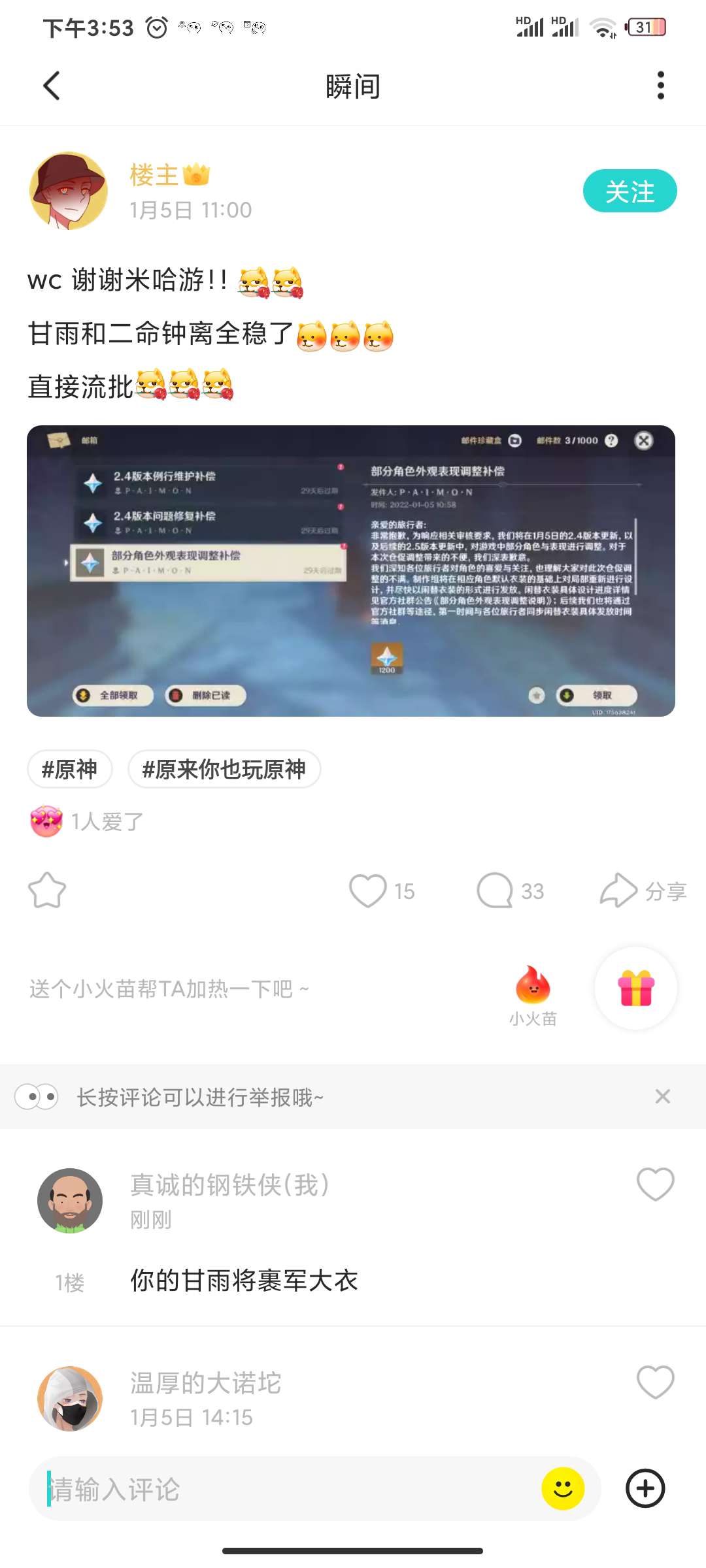Open the gift box button

[636, 988]
